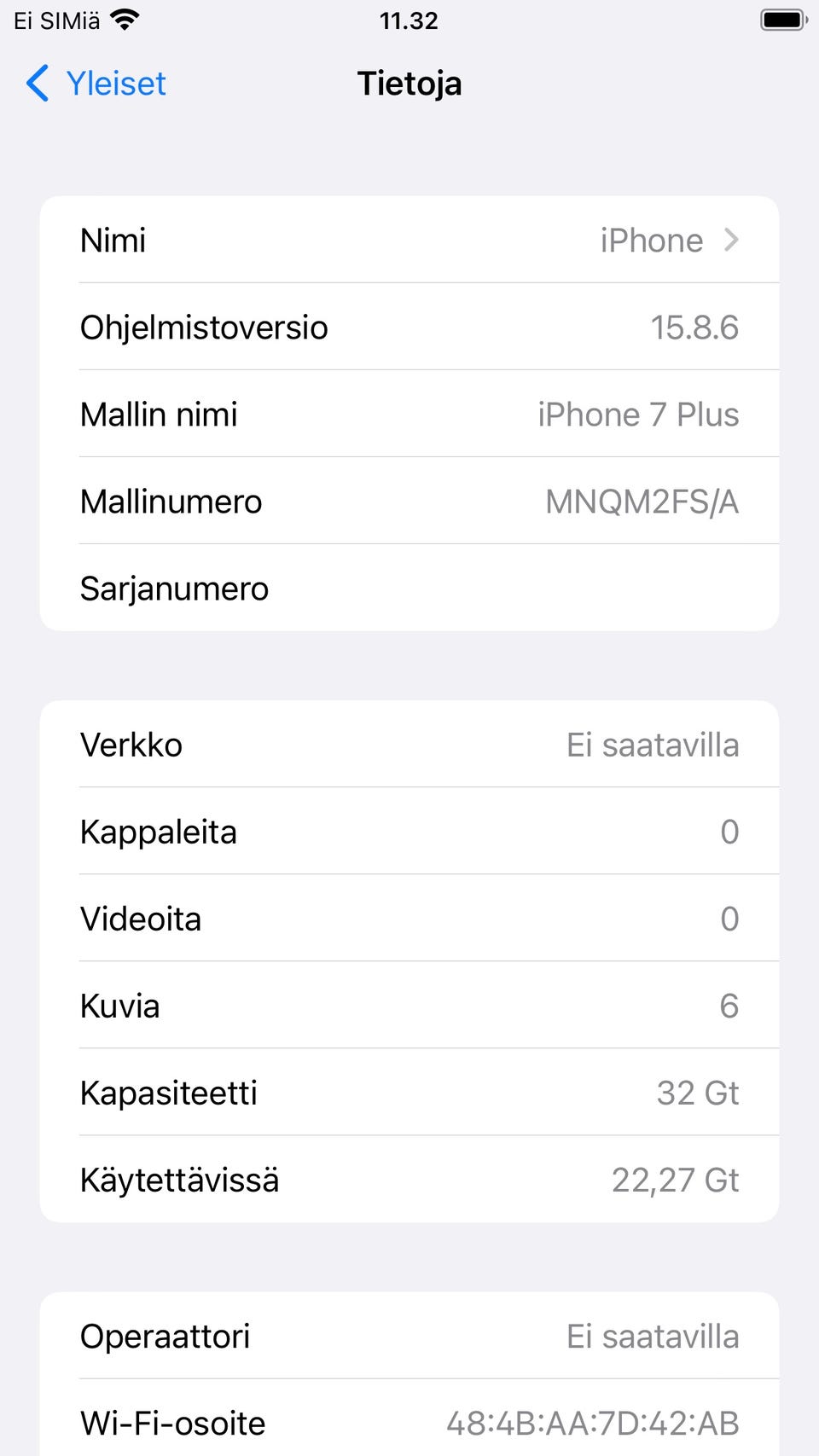
Task: Tap the Wi-Fi status icon
Action: pyautogui.click(x=126, y=19)
